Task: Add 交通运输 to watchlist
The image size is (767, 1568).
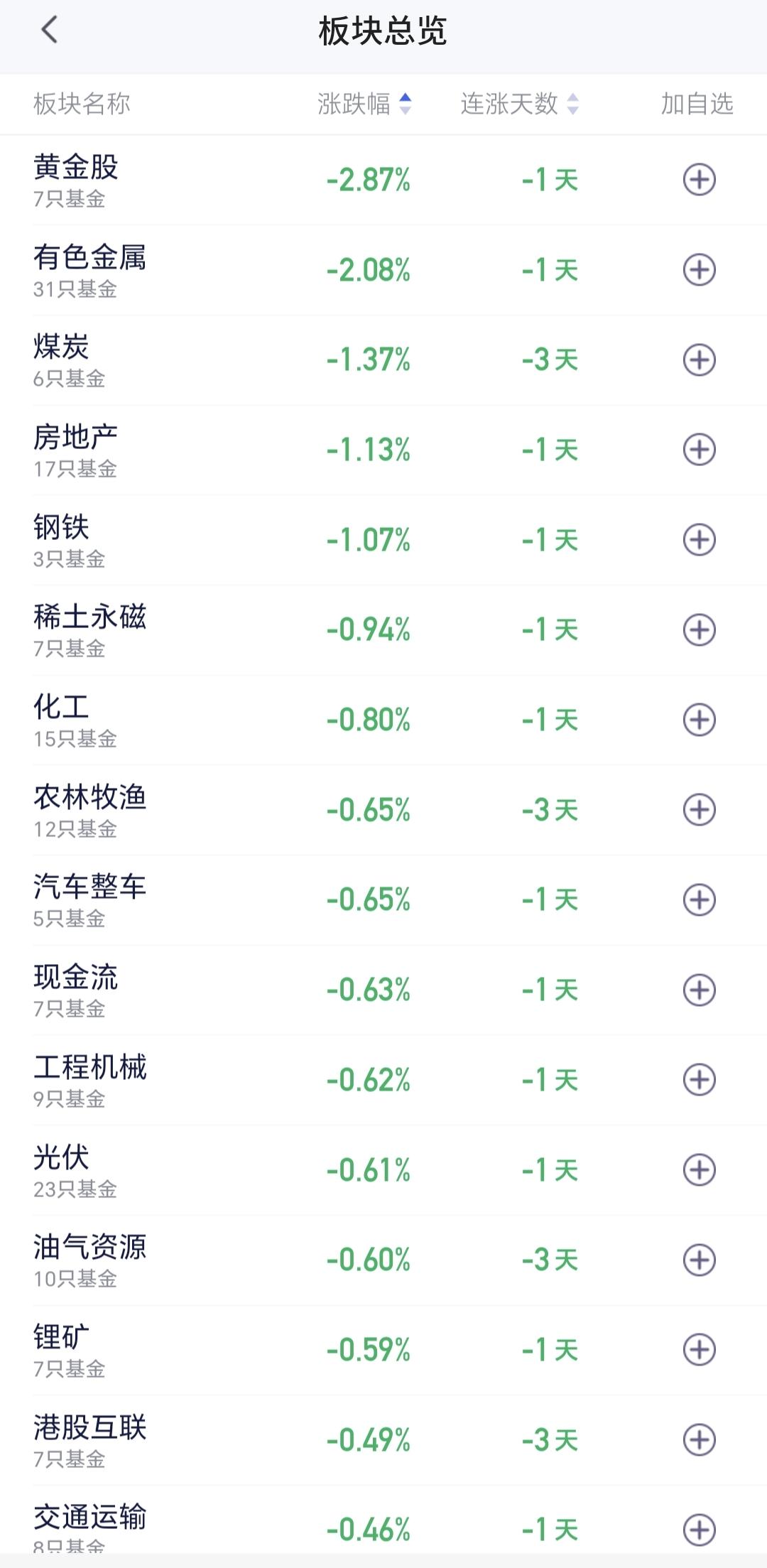Action: (x=699, y=1530)
